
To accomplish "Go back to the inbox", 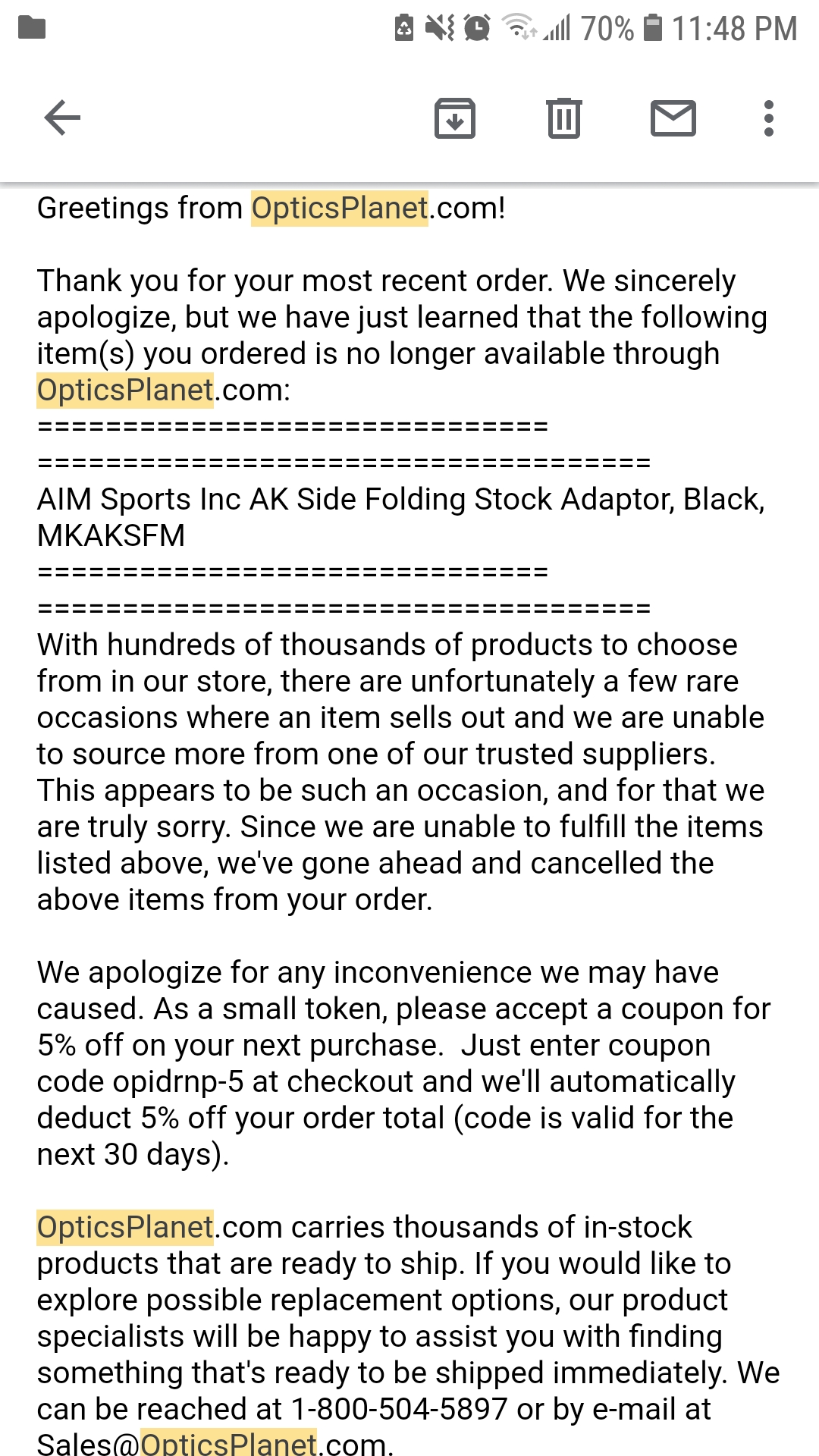I will [x=62, y=118].
